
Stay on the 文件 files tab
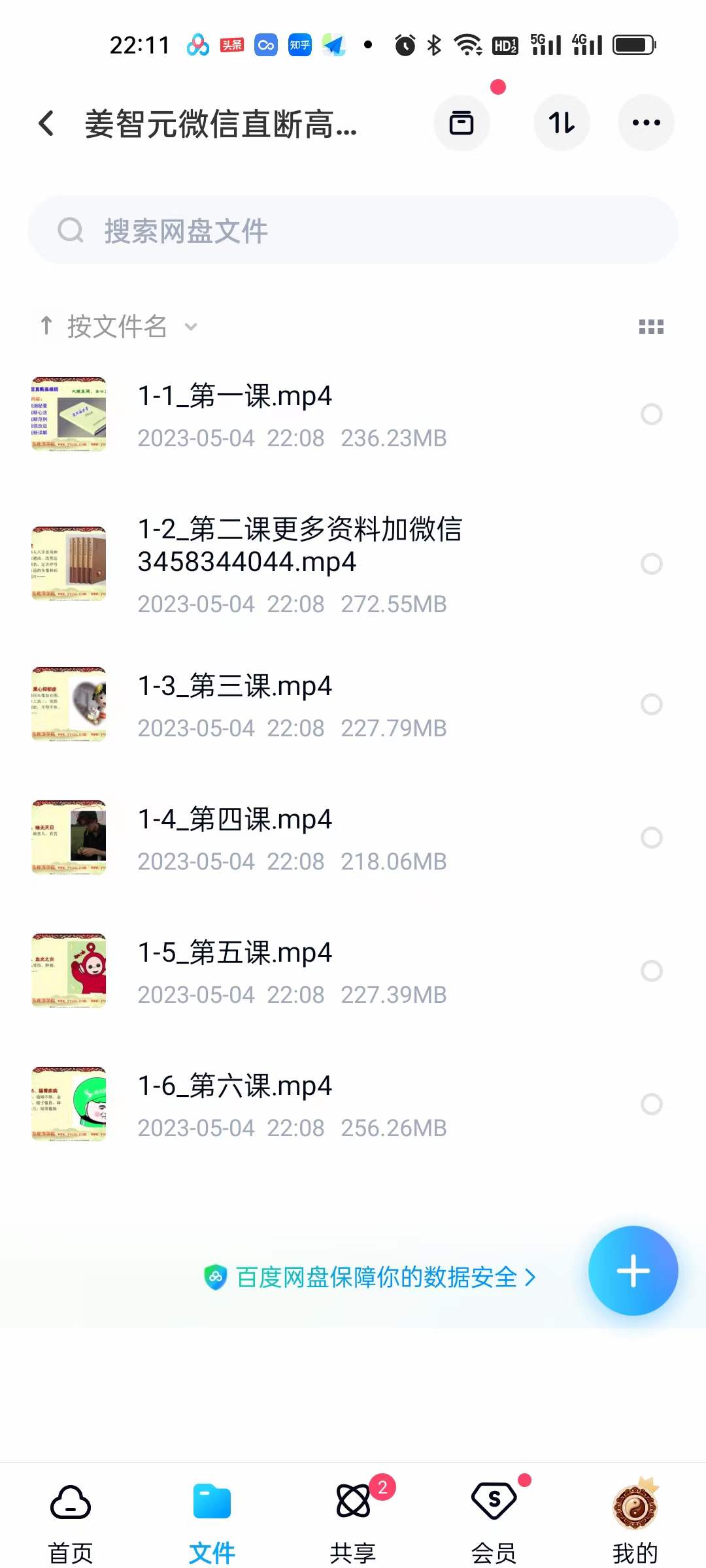211,1503
